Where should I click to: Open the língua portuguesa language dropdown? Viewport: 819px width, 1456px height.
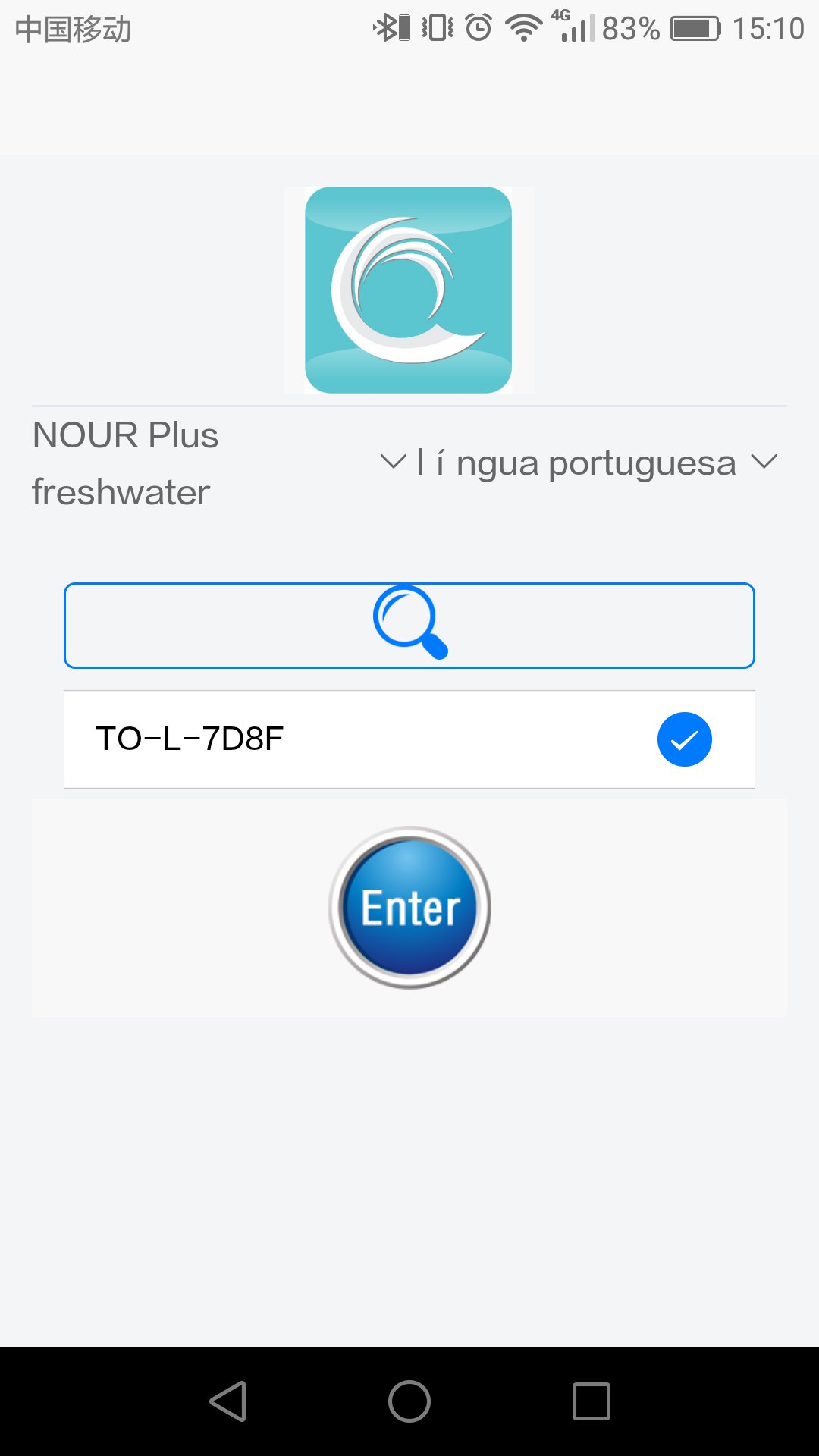tap(579, 462)
